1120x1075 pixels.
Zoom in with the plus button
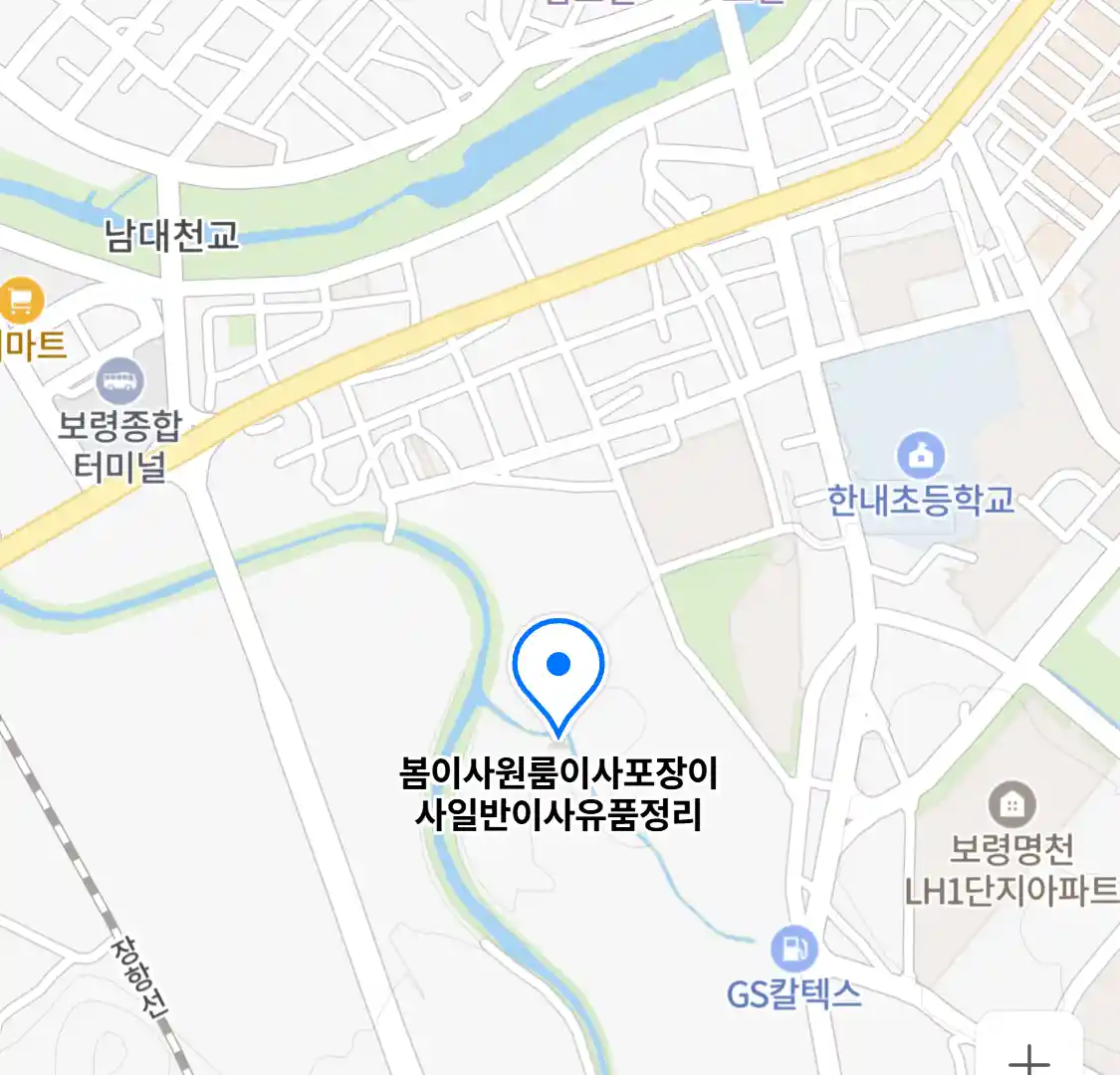pos(1029,1055)
